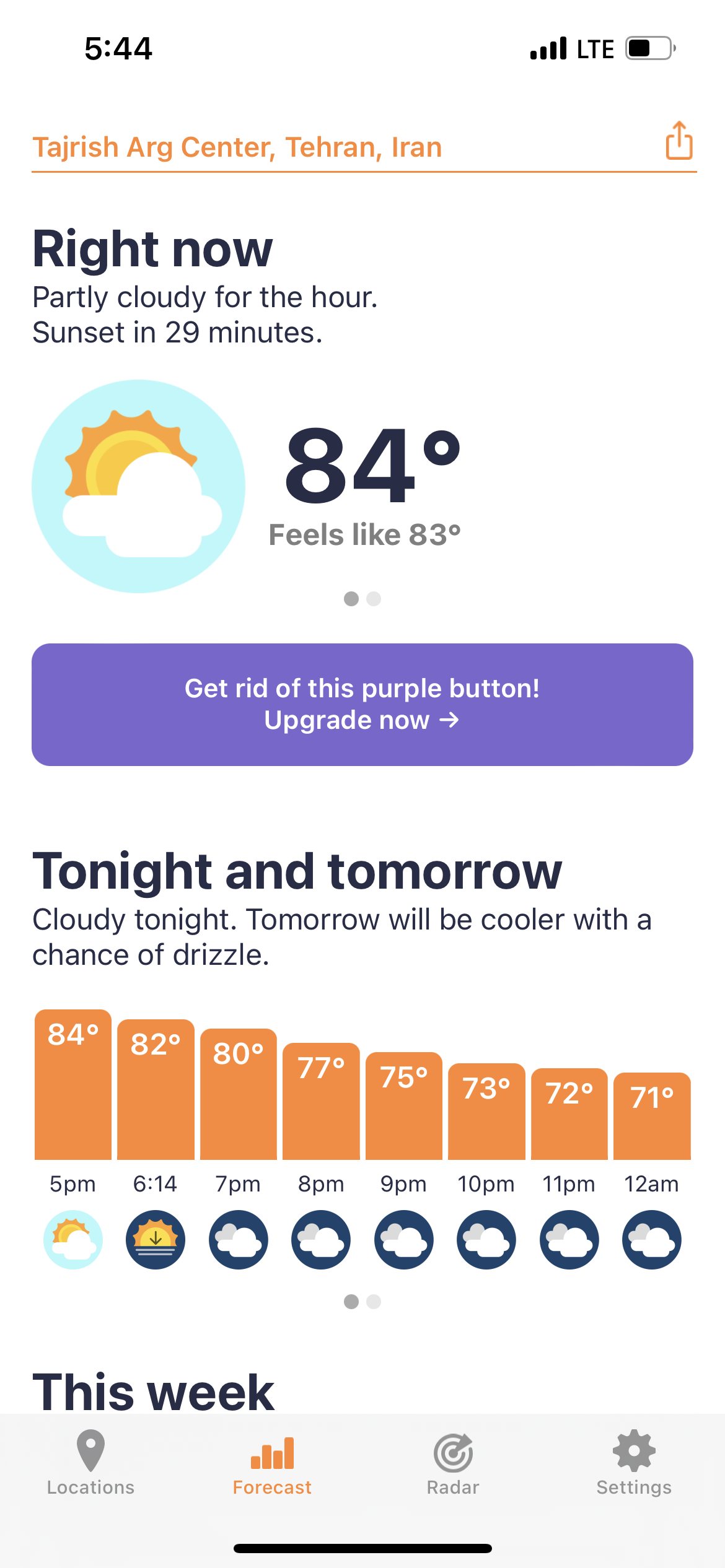Screen dimensions: 725x1568
Task: Tap the page indicator under the current temperature
Action: point(362,599)
